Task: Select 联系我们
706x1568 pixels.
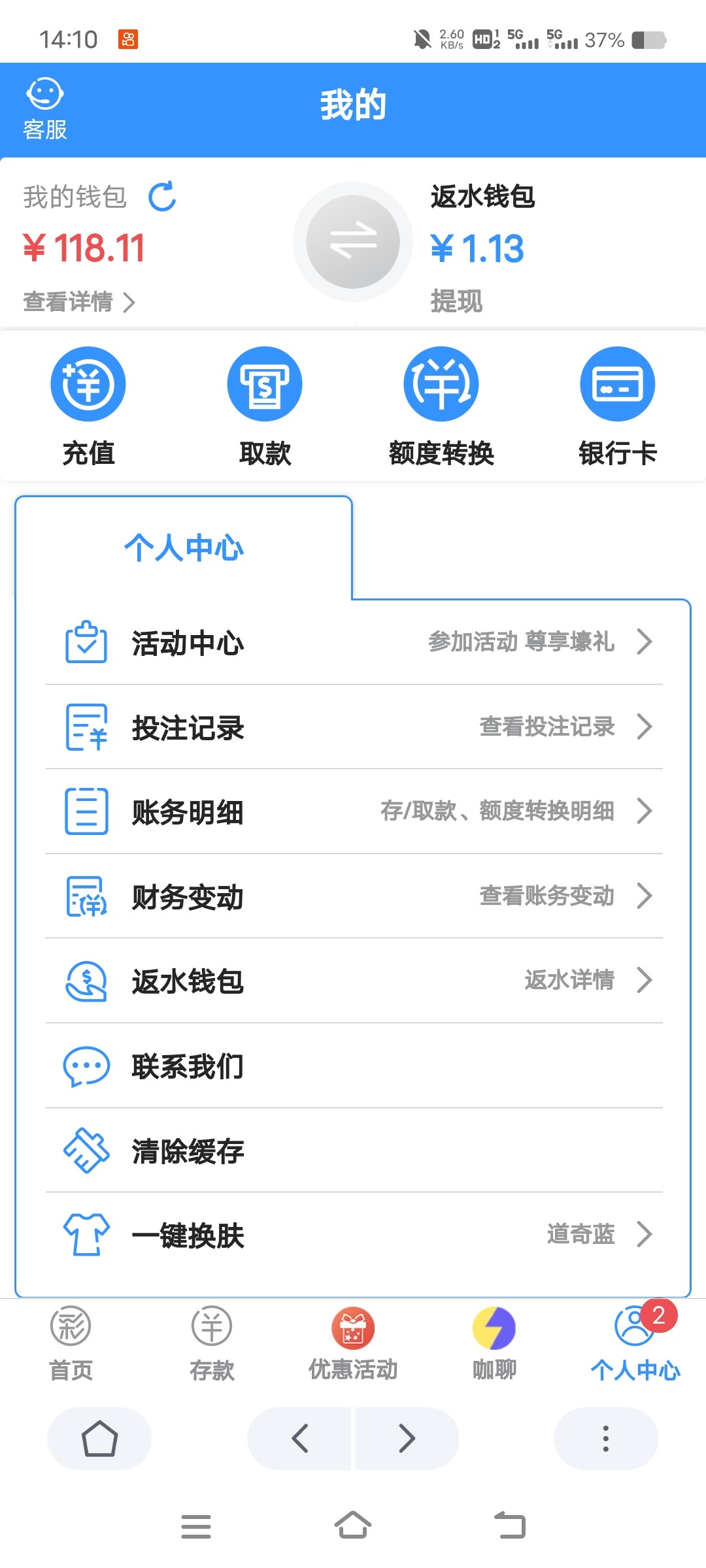Action: [x=353, y=1066]
